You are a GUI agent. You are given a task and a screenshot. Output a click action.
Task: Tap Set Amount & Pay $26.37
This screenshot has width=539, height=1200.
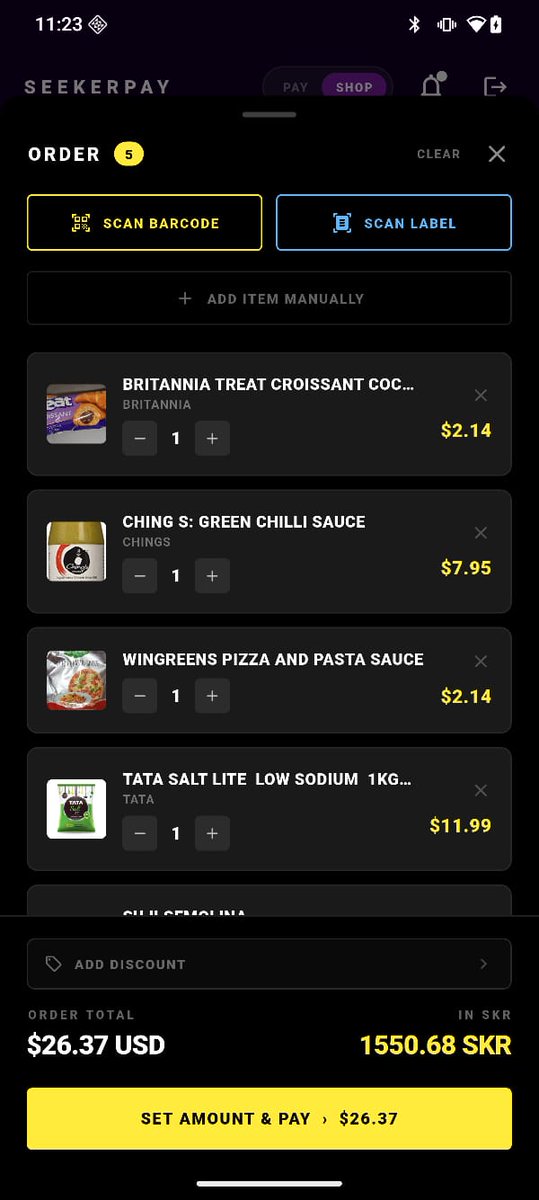pos(269,1119)
